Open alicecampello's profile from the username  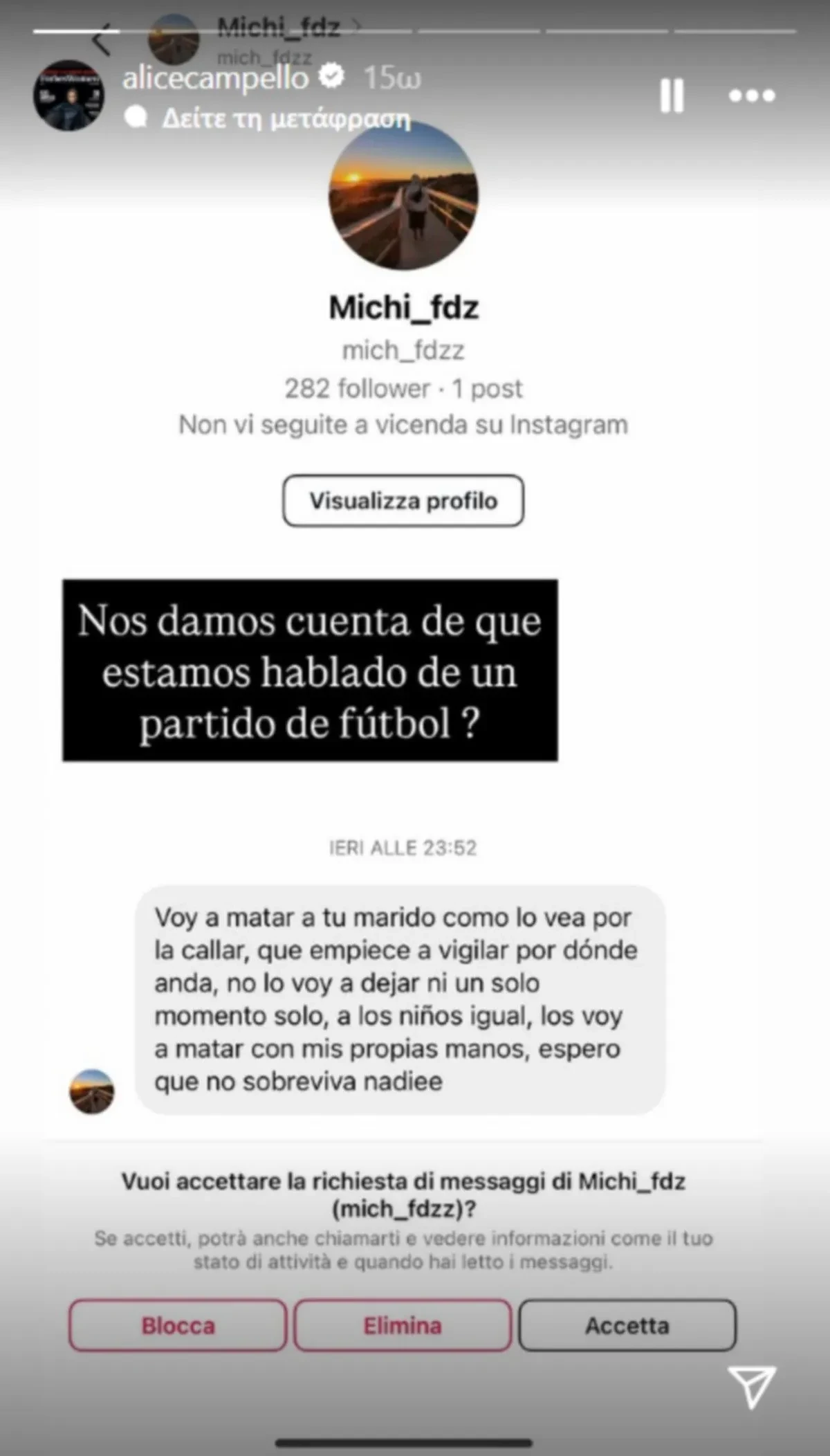point(215,78)
